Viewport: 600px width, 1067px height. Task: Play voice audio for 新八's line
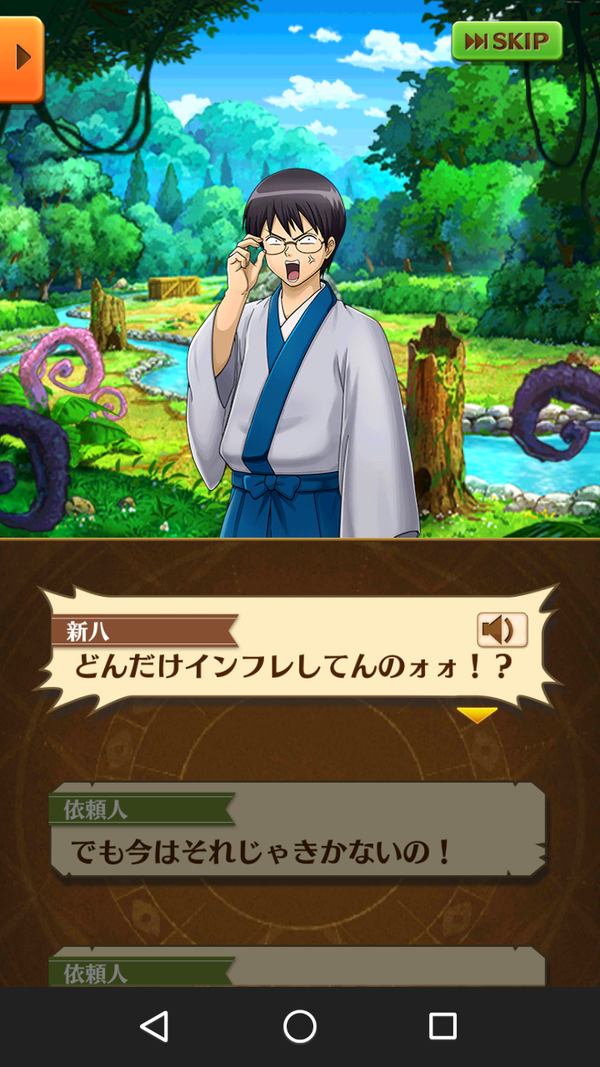502,629
